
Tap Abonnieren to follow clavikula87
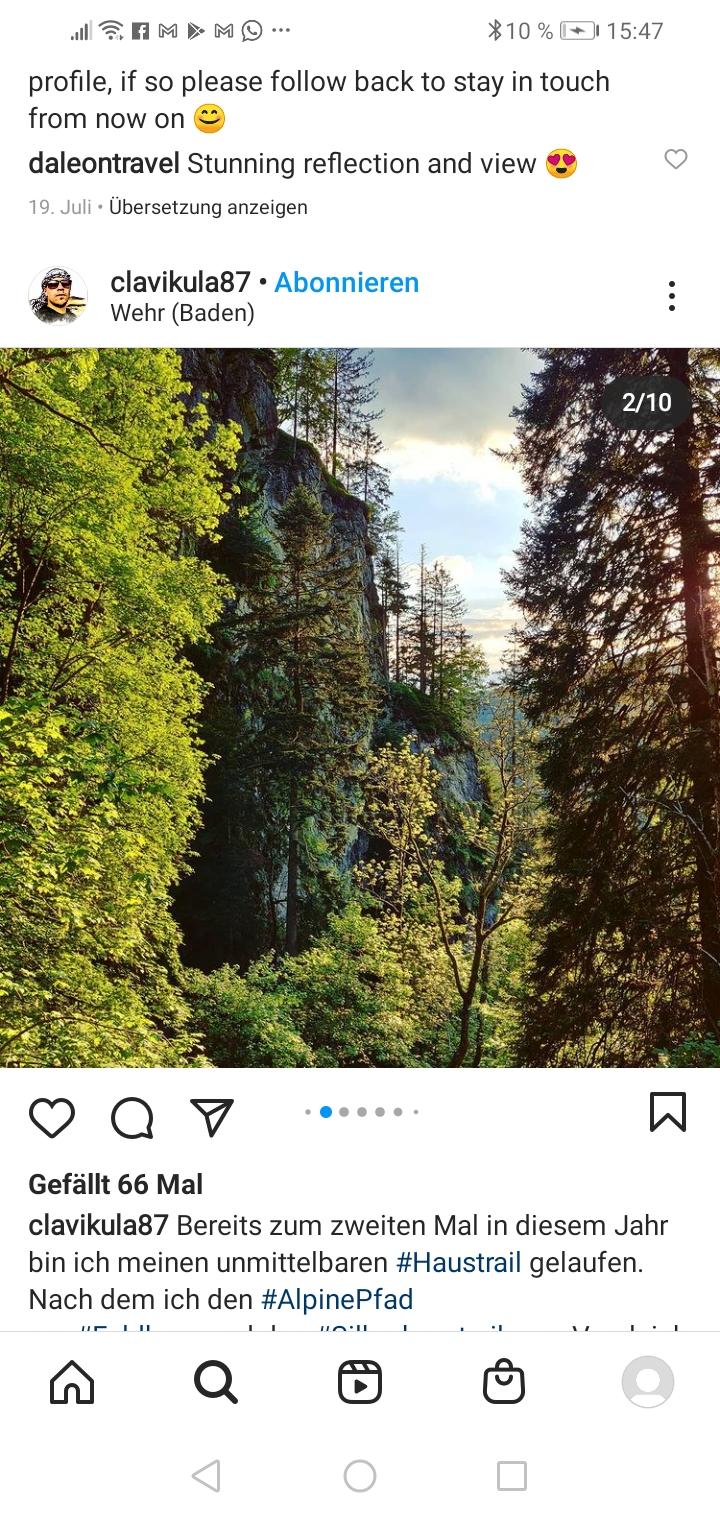(347, 282)
